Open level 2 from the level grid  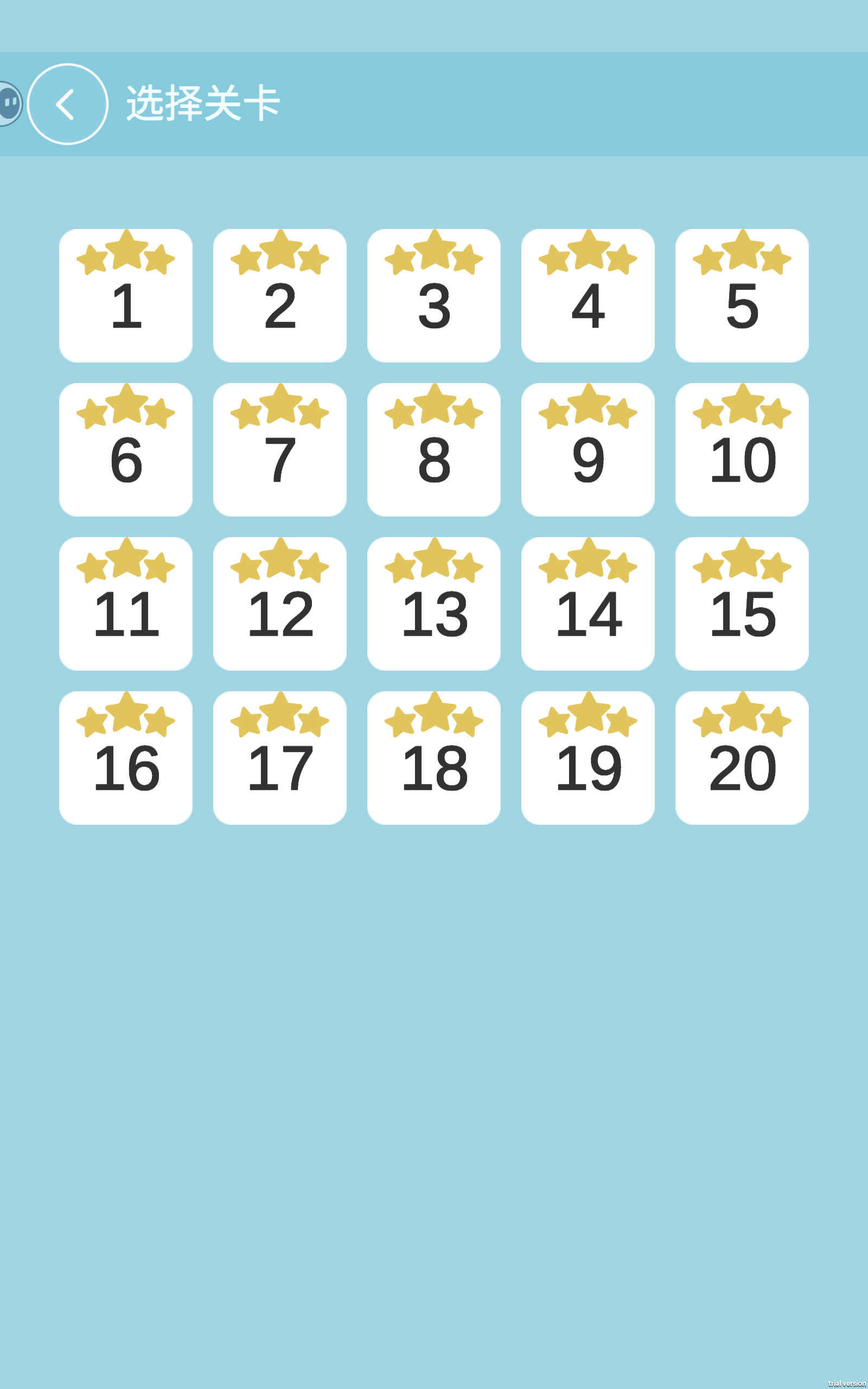click(x=280, y=296)
